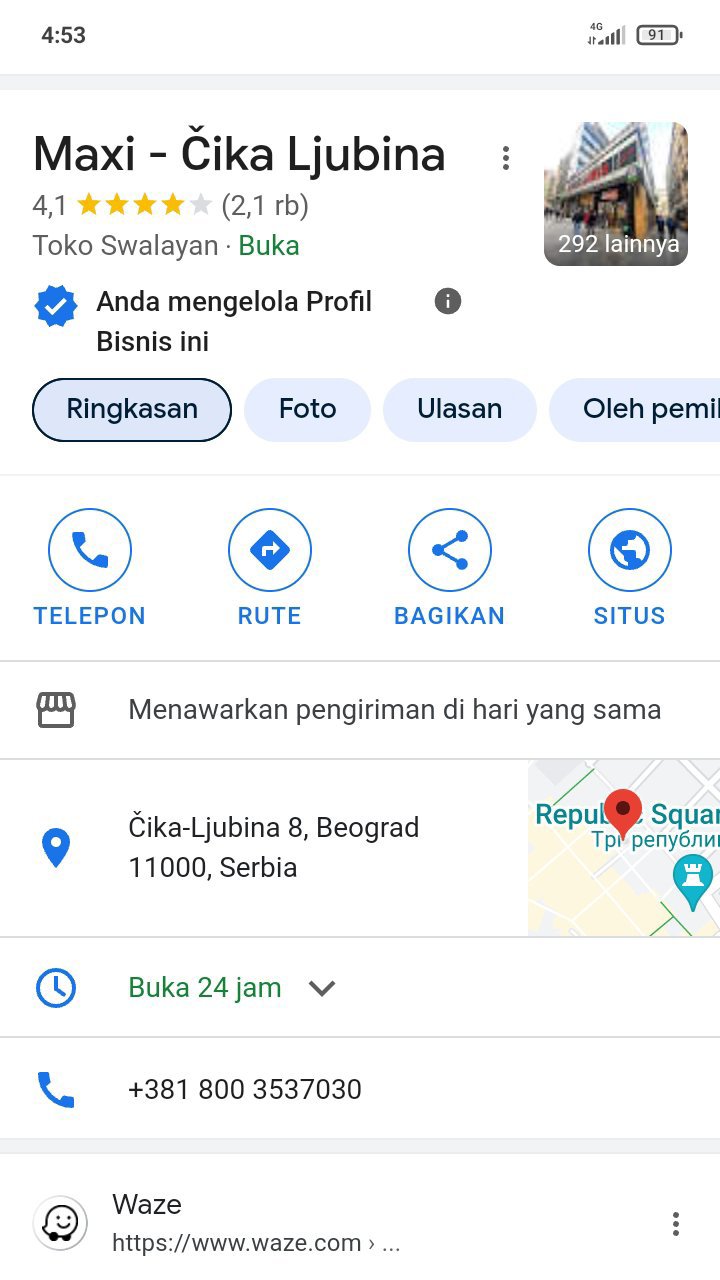Open the photo gallery with 292 lainnya
The image size is (720, 1280).
coord(615,194)
